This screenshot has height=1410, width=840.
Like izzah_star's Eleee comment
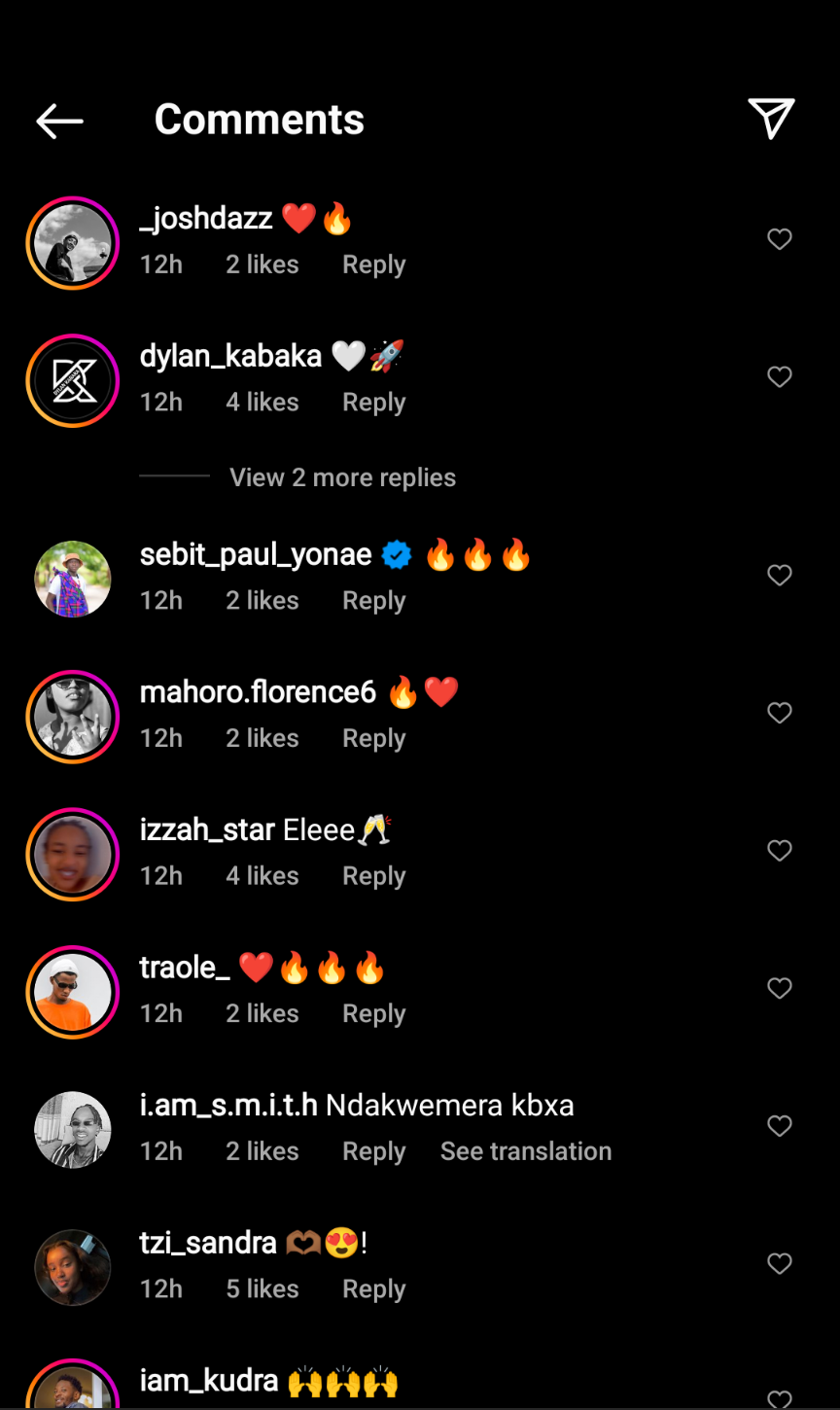780,851
